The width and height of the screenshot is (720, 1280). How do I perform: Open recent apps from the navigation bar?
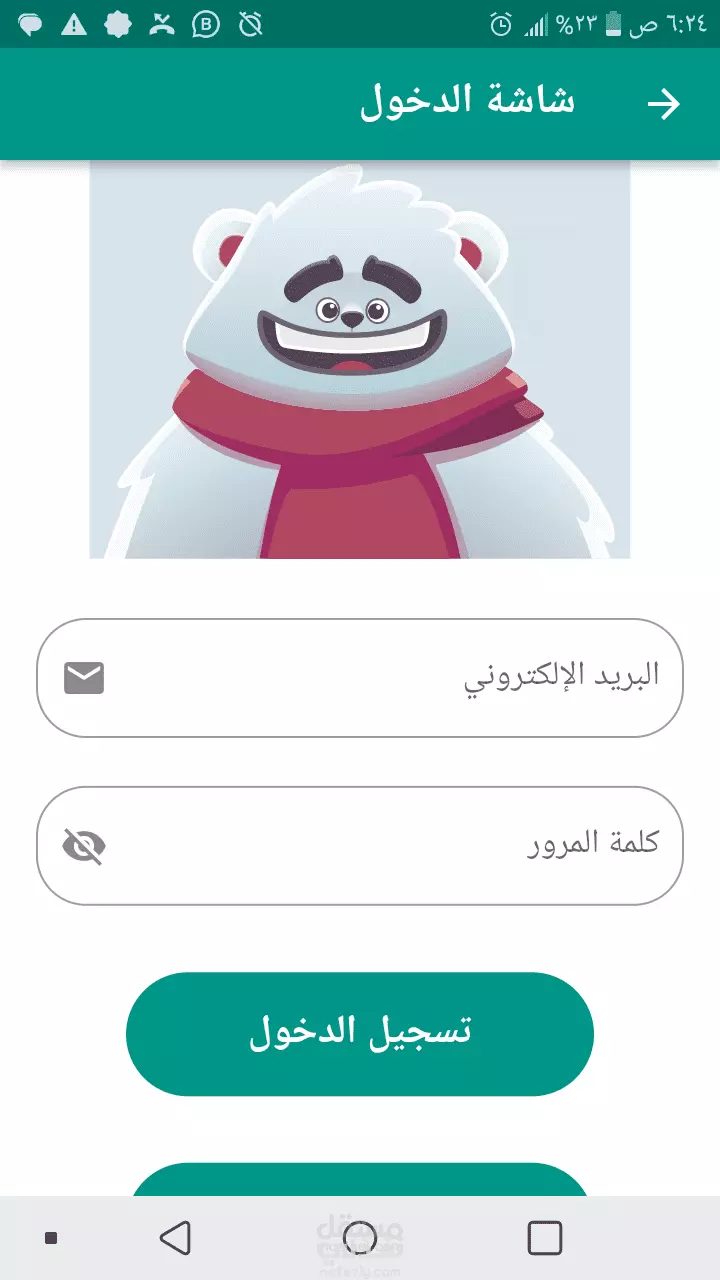click(x=545, y=1238)
